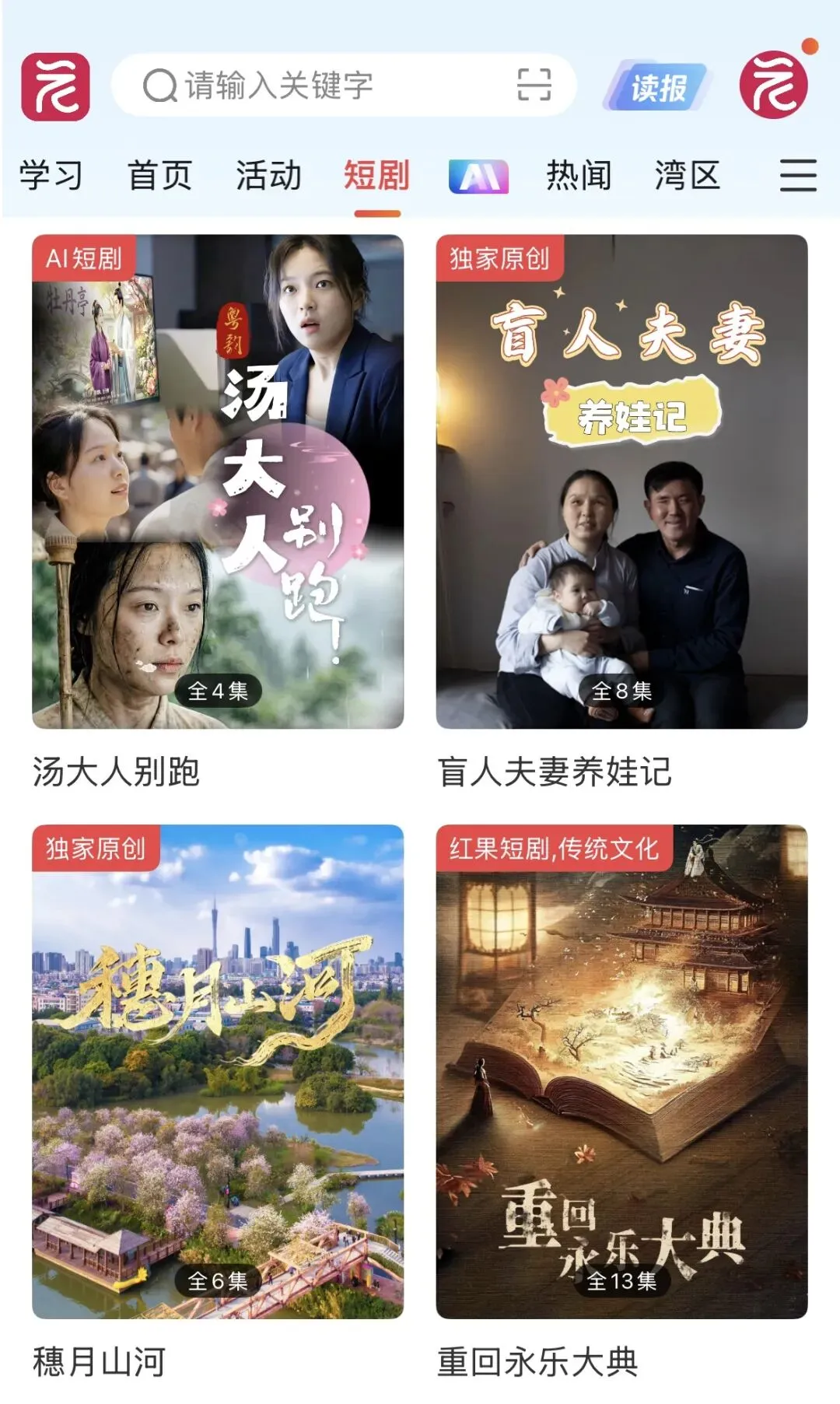Open the 重回永乐大典 drama card

(x=621, y=1072)
